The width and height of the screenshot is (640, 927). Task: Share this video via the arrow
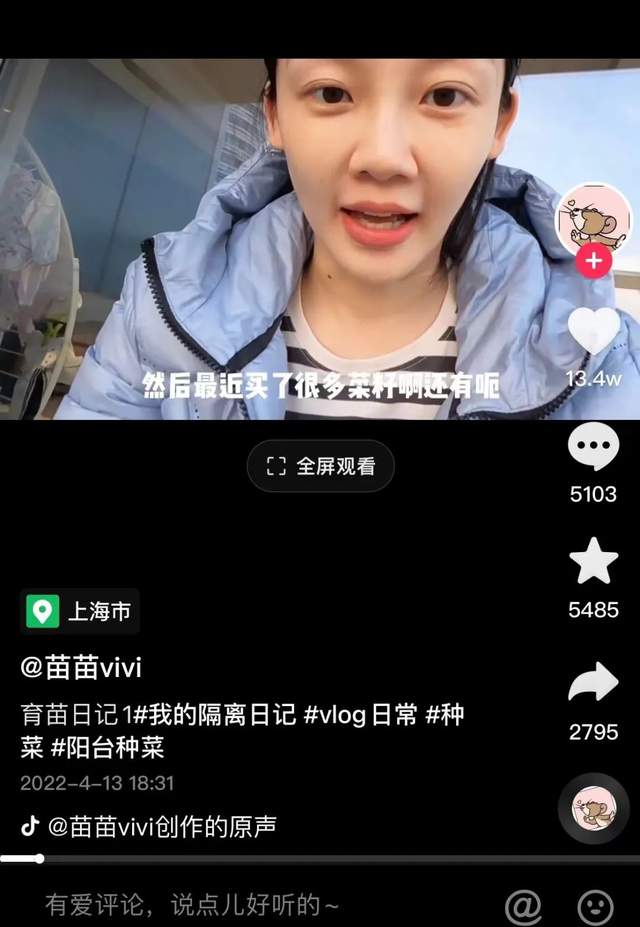pos(593,683)
